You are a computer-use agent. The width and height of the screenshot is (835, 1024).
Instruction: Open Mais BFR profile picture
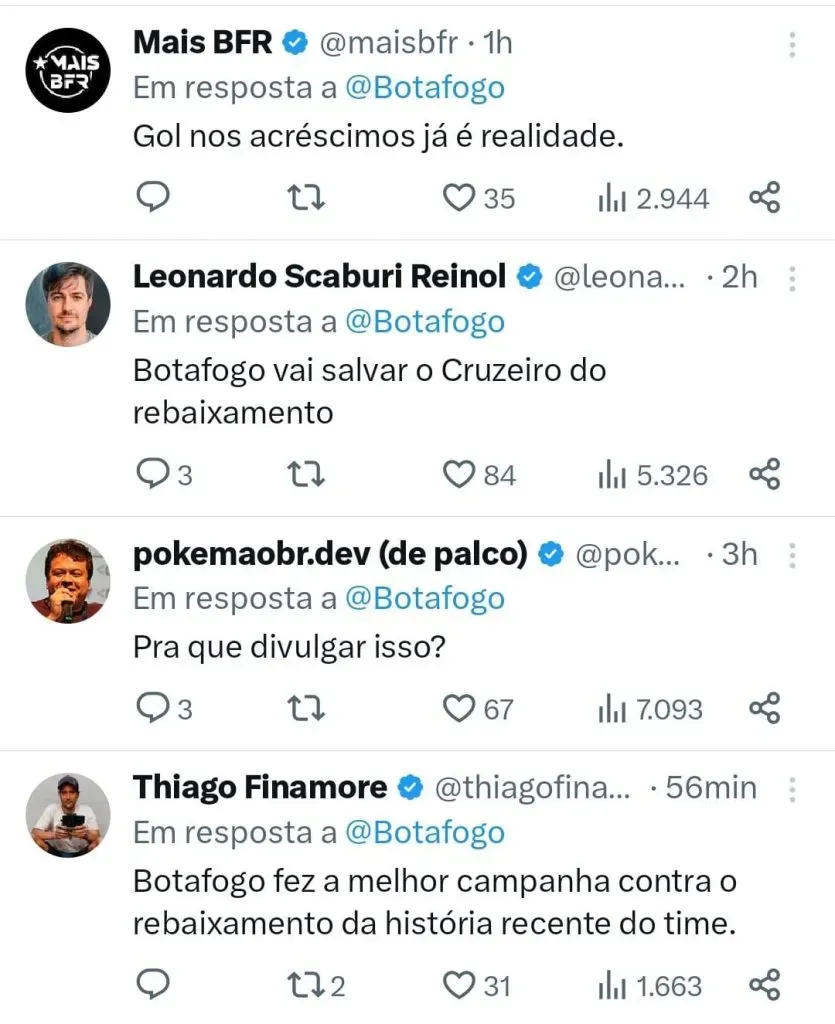pos(68,70)
